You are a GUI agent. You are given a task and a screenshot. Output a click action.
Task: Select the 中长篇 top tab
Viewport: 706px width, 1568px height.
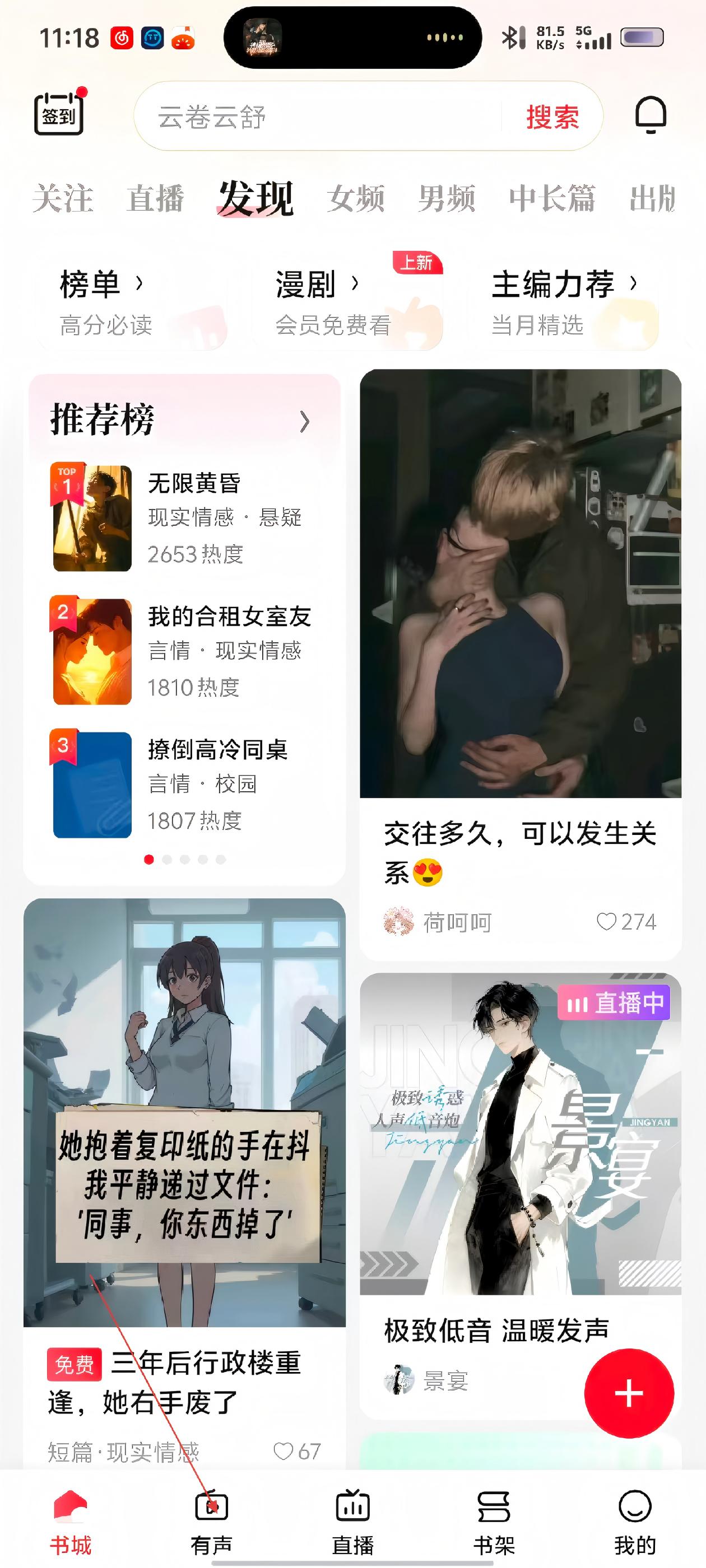552,198
